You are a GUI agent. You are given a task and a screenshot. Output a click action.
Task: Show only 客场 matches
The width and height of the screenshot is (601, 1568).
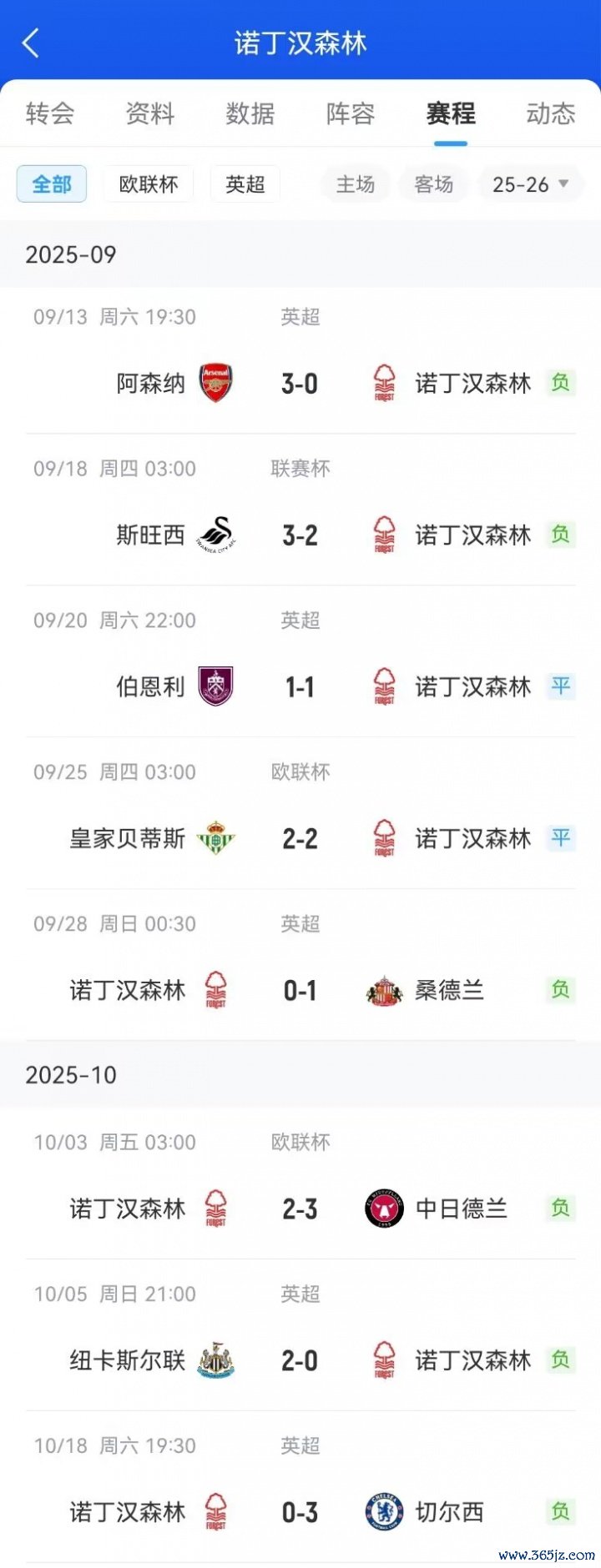coord(434,184)
